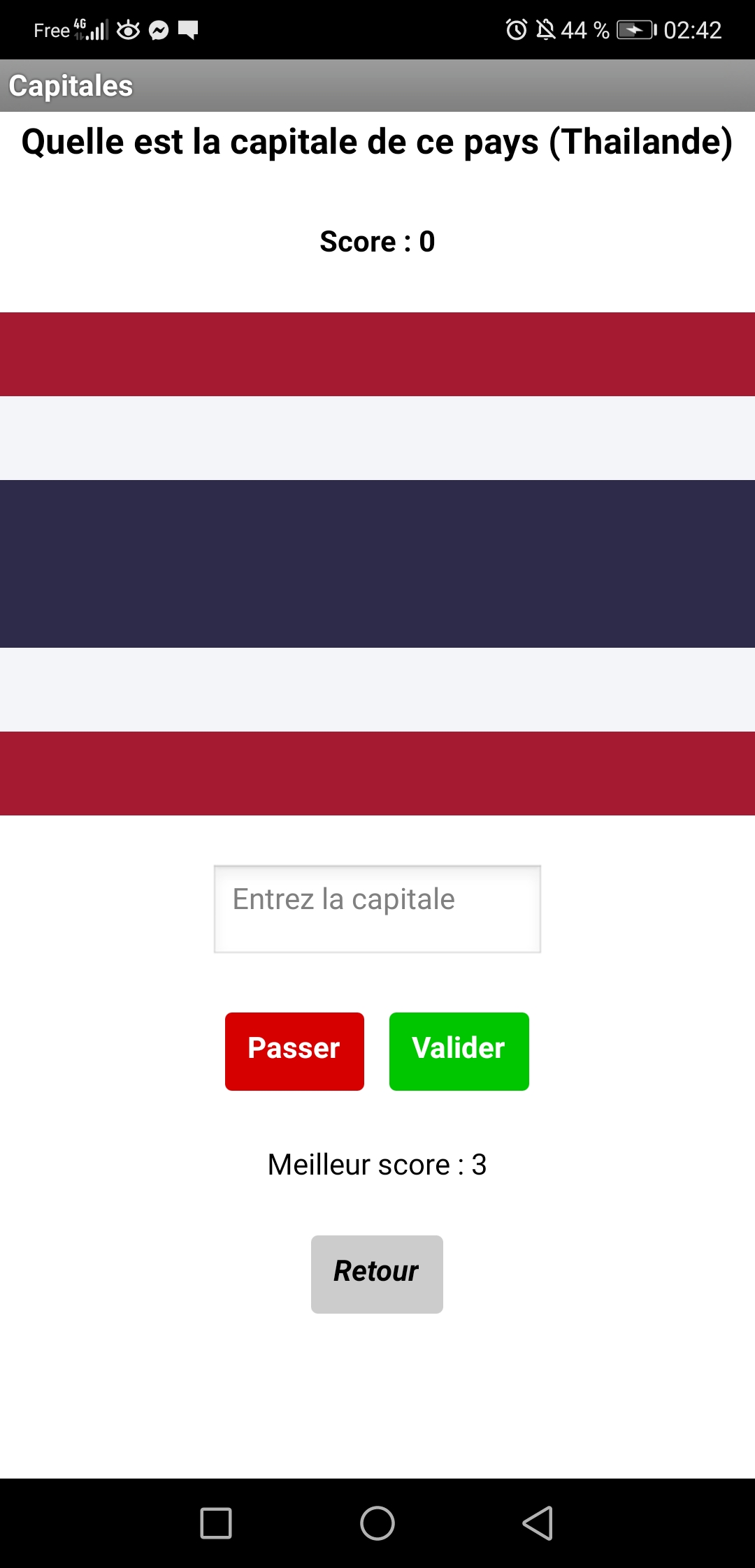Go back using the Retour button
Screen dimensions: 755x1568
click(x=377, y=1274)
